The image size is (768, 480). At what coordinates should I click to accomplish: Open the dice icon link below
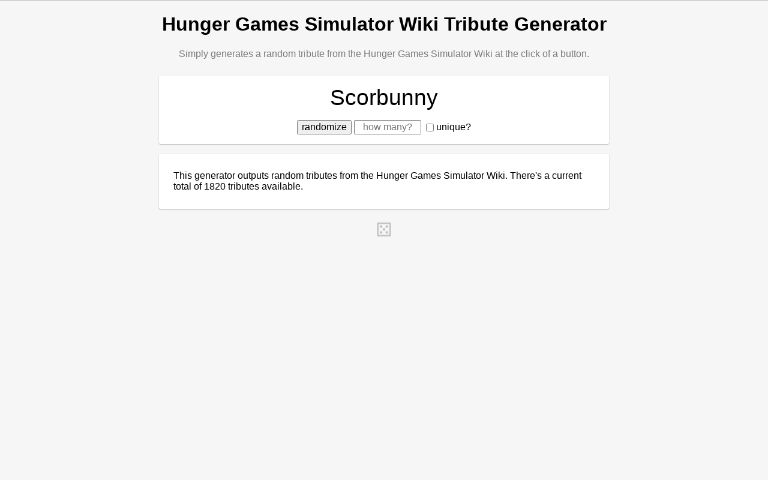coord(384,230)
